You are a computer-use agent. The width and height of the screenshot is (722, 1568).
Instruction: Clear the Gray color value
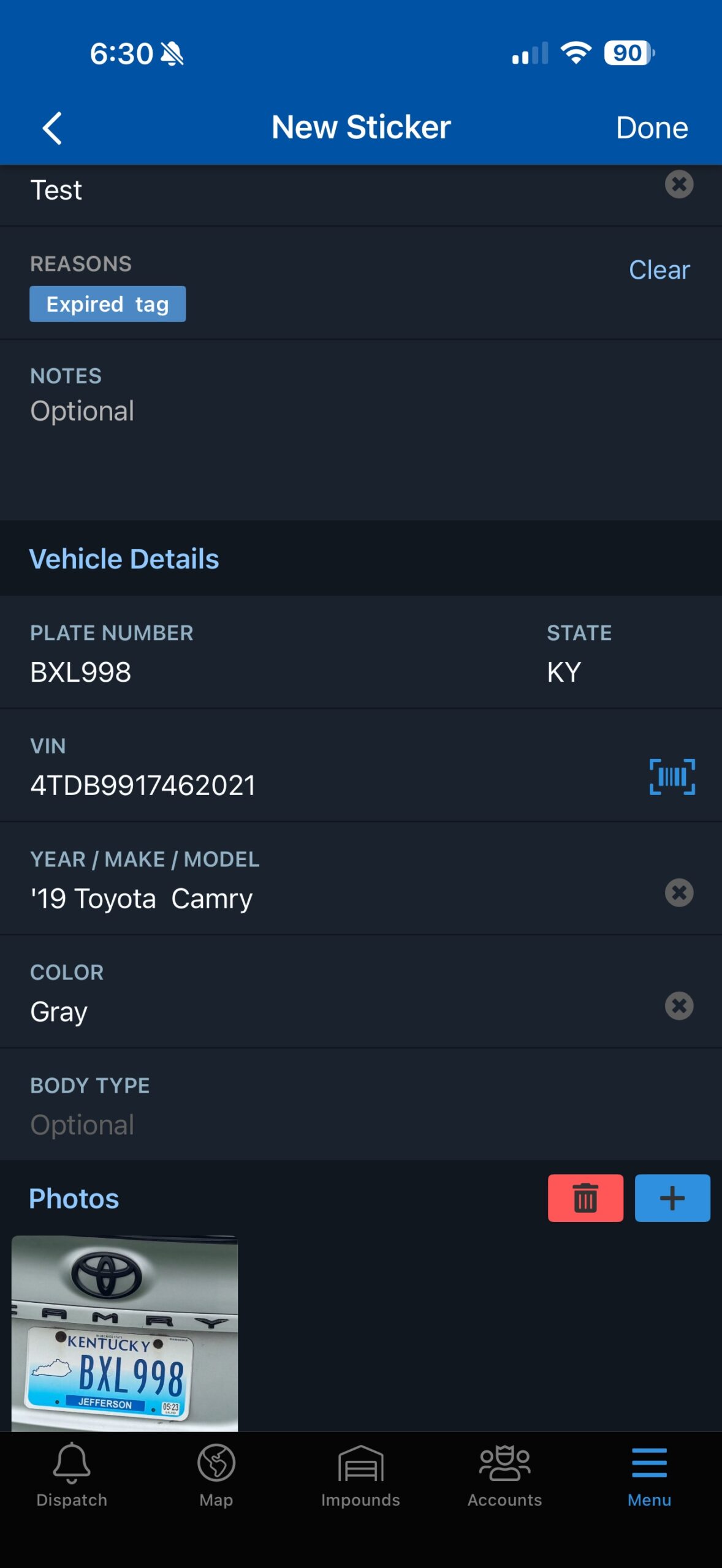coord(678,1005)
